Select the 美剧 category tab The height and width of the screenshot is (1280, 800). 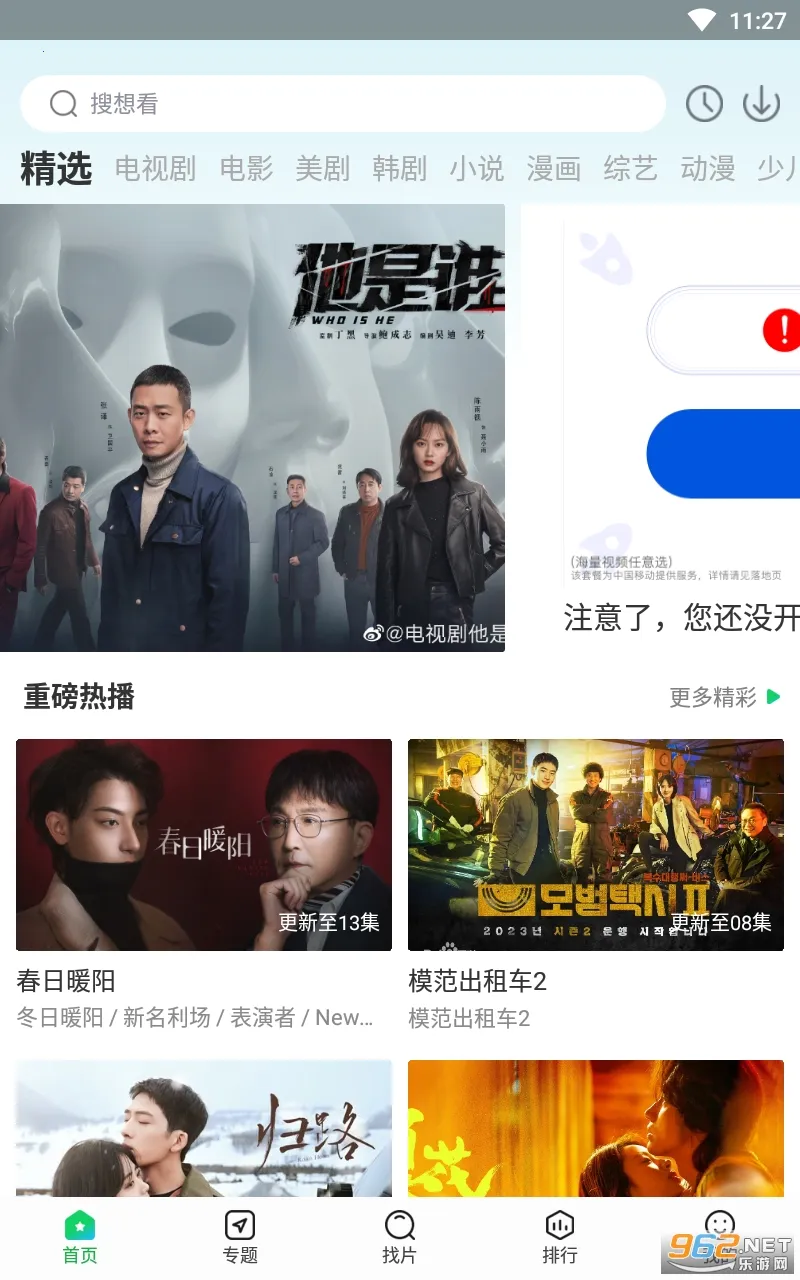point(322,168)
